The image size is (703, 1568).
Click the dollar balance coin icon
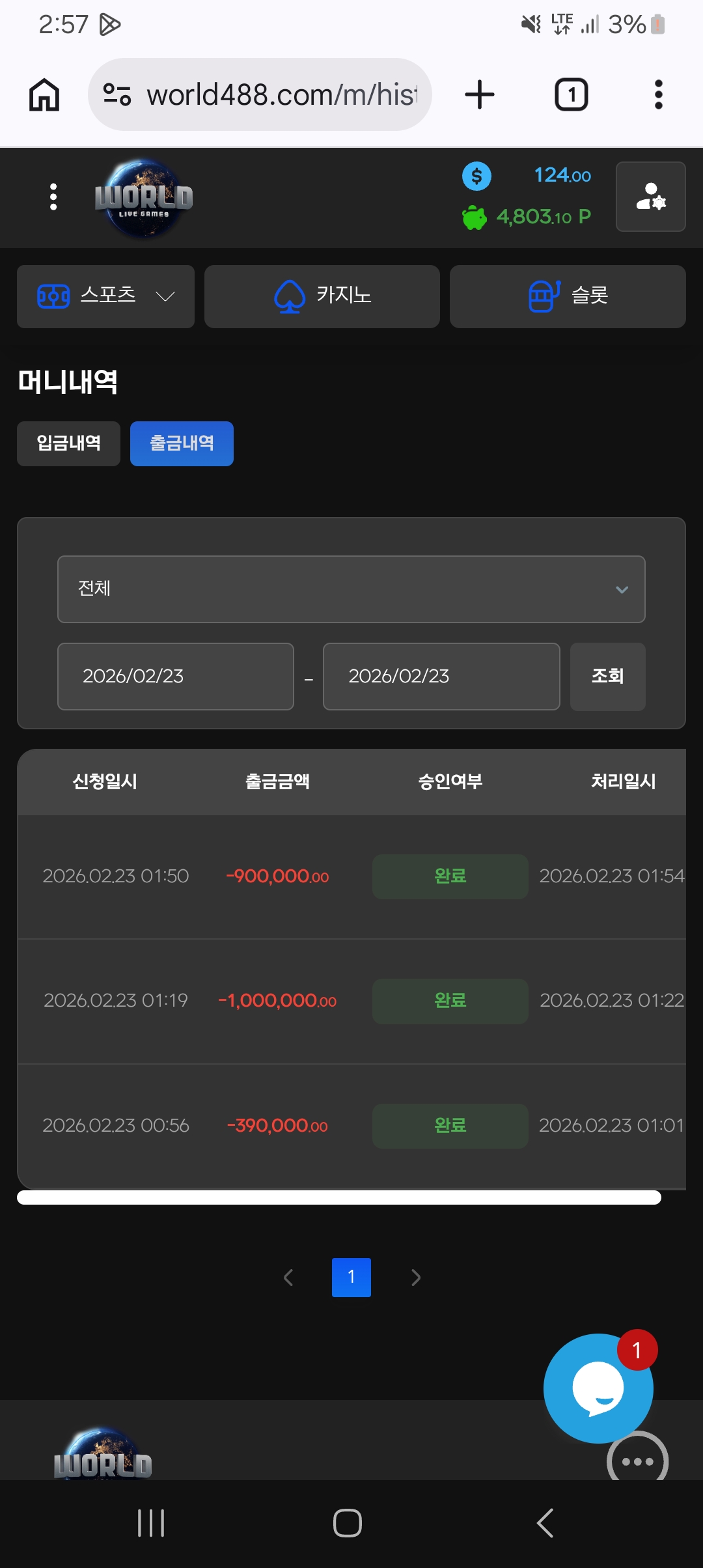coord(476,176)
